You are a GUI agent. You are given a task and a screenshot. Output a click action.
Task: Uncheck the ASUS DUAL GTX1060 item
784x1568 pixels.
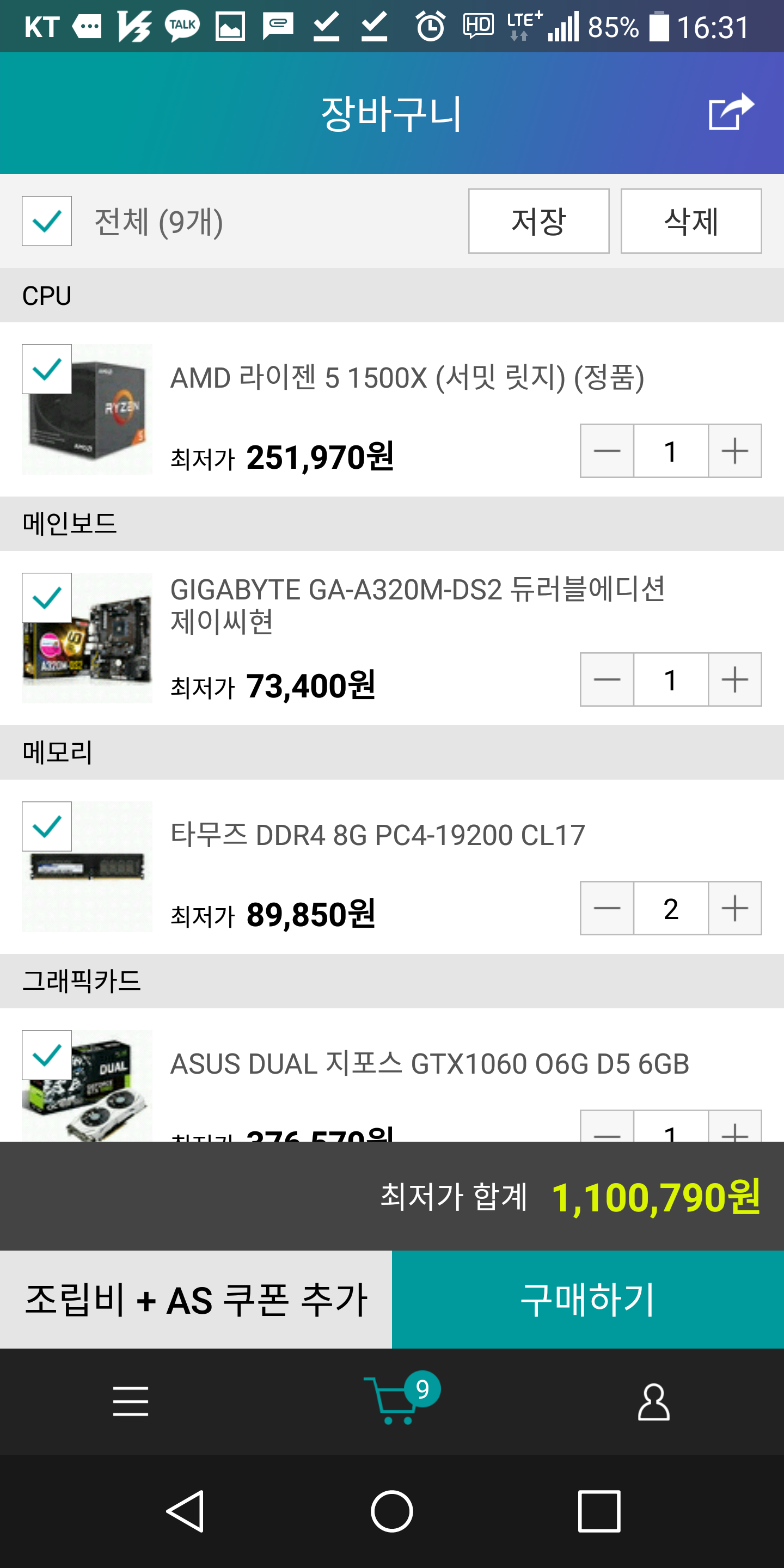pyautogui.click(x=47, y=1055)
